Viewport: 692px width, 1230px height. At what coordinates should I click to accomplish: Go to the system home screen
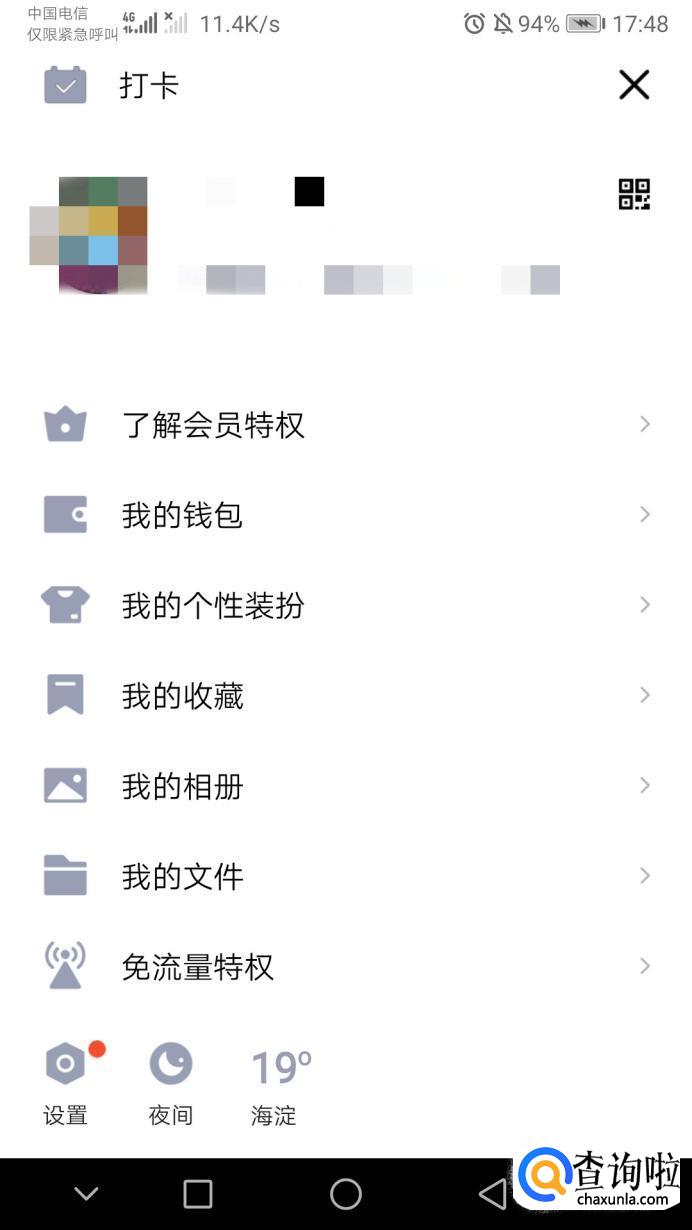(346, 1193)
